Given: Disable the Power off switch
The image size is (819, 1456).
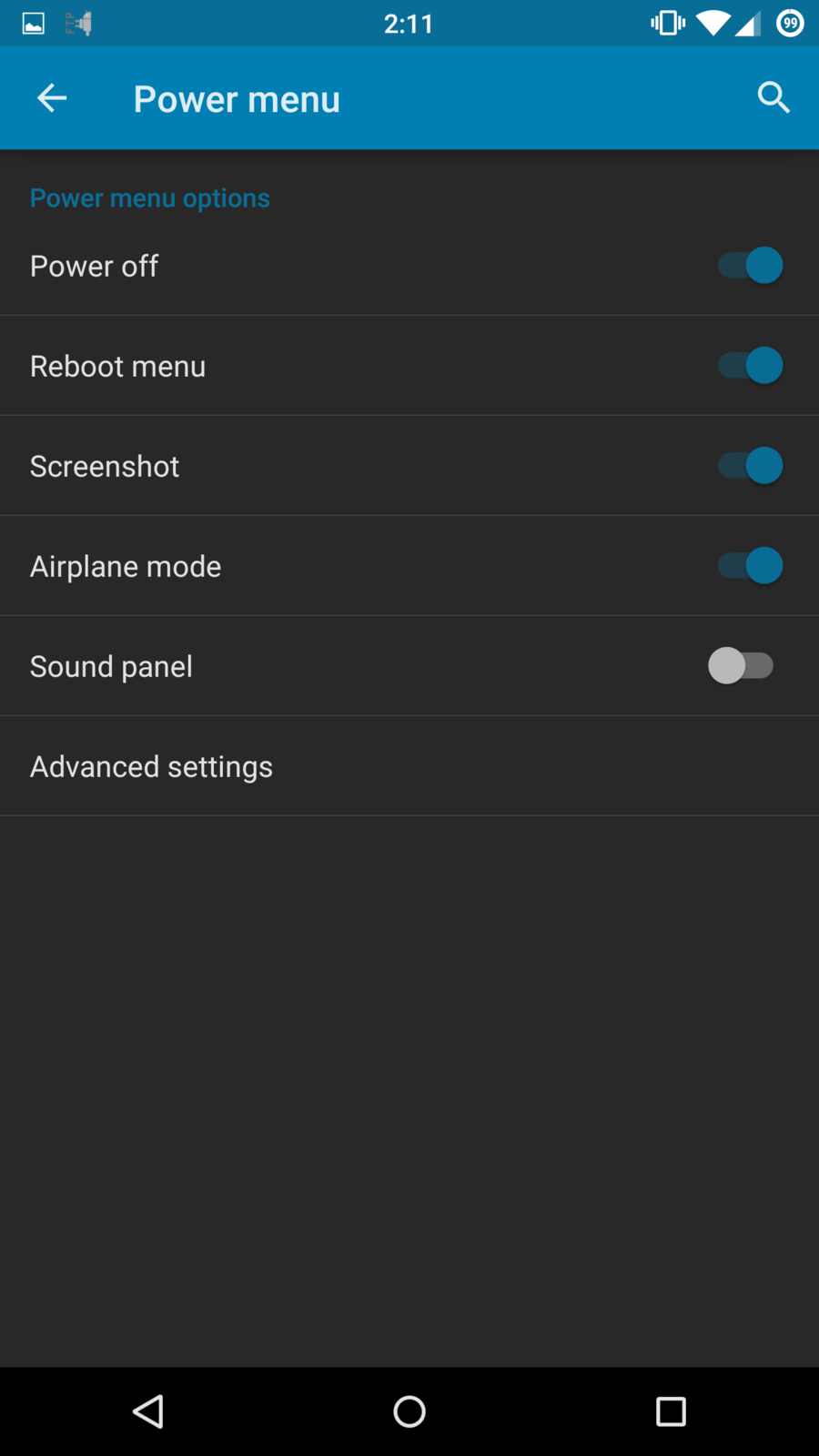Looking at the screenshot, I should [750, 266].
